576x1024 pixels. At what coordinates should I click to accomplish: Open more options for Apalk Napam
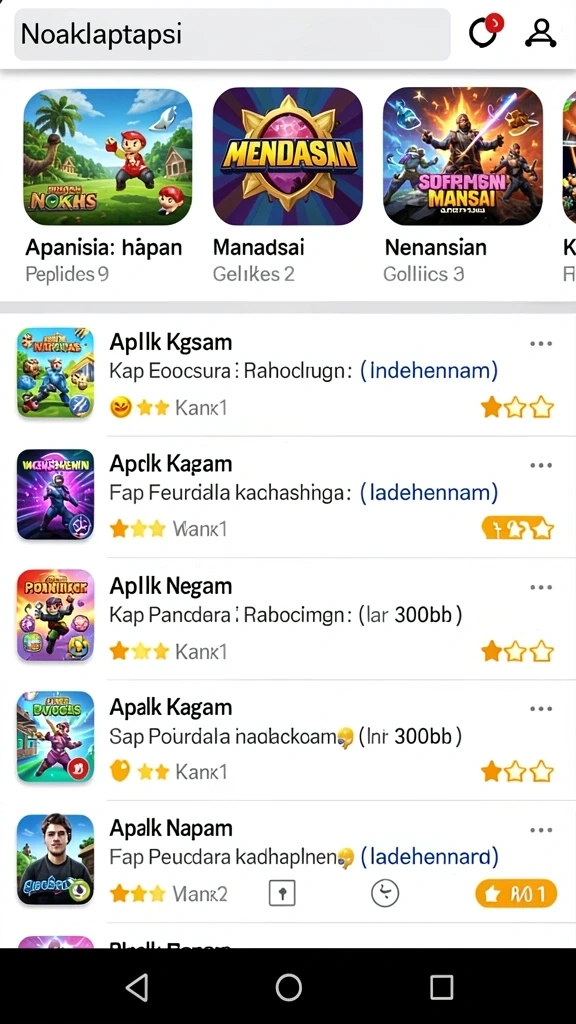tap(541, 830)
